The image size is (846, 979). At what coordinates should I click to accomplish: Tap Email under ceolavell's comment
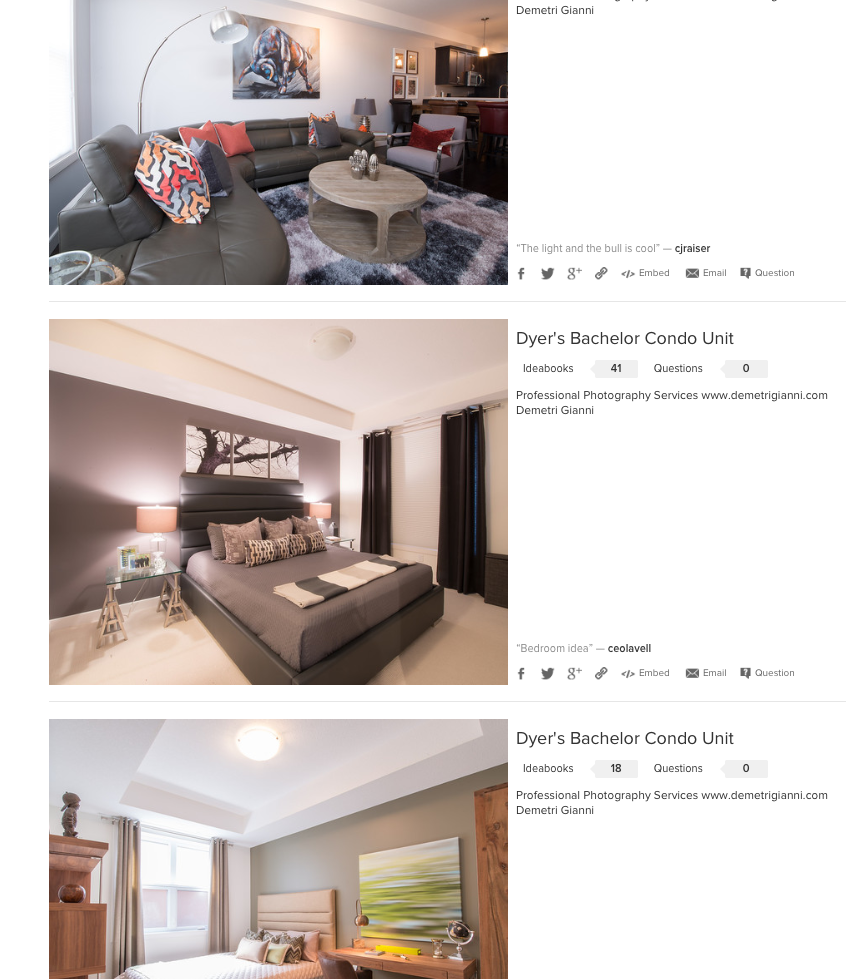coord(706,673)
